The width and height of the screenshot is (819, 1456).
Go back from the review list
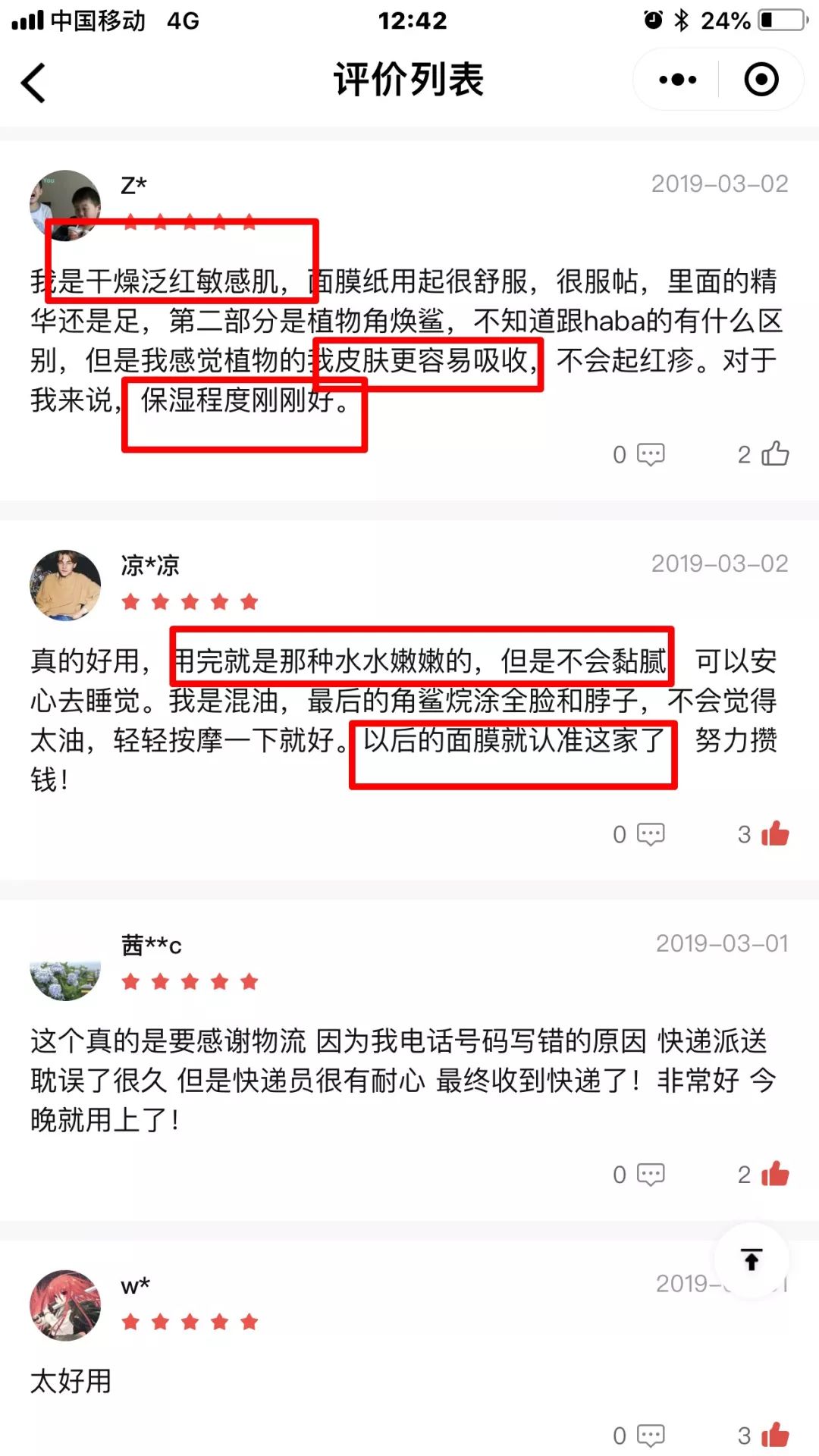[x=33, y=82]
